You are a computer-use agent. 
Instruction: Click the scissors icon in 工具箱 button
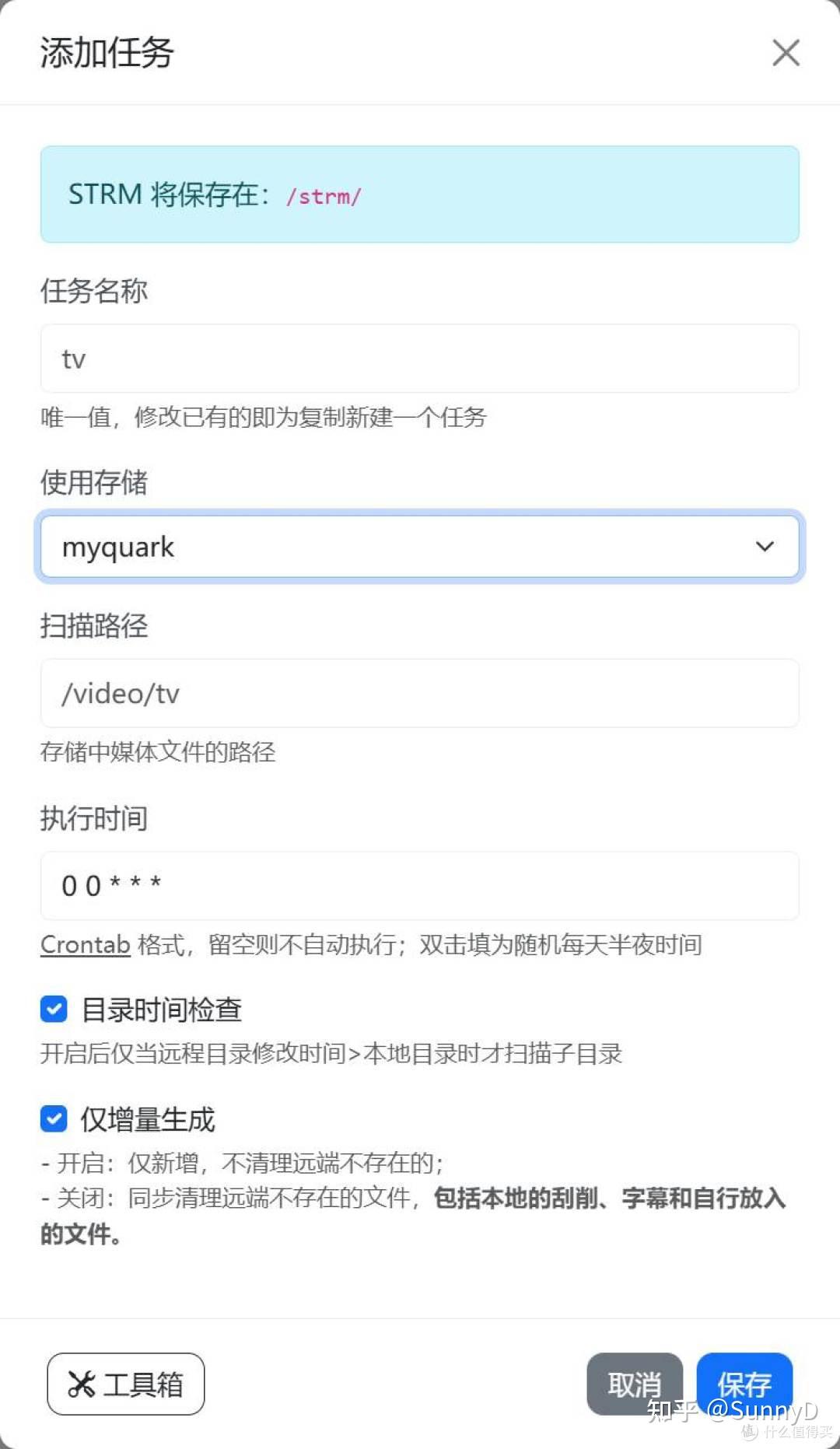pos(81,1384)
